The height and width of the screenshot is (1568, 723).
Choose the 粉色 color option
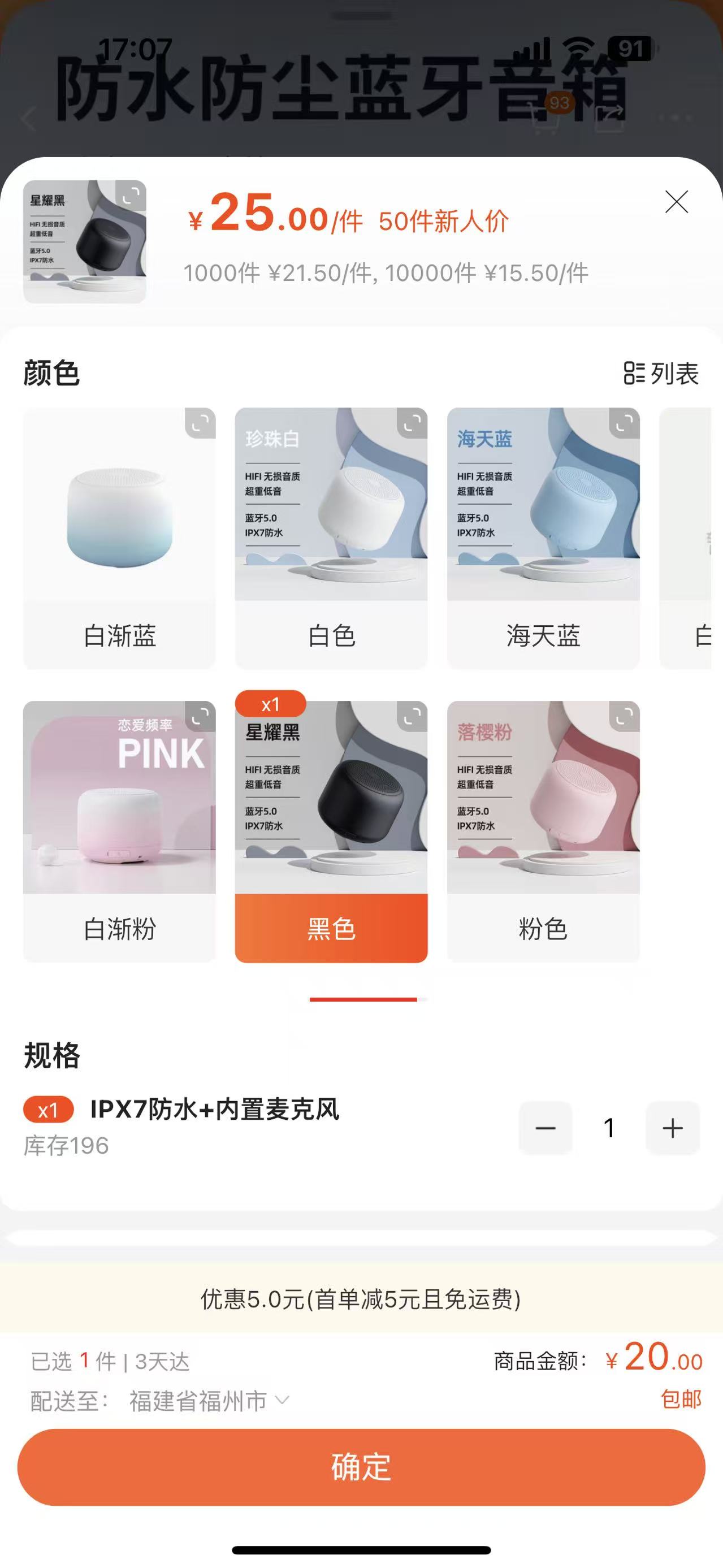coord(543,831)
